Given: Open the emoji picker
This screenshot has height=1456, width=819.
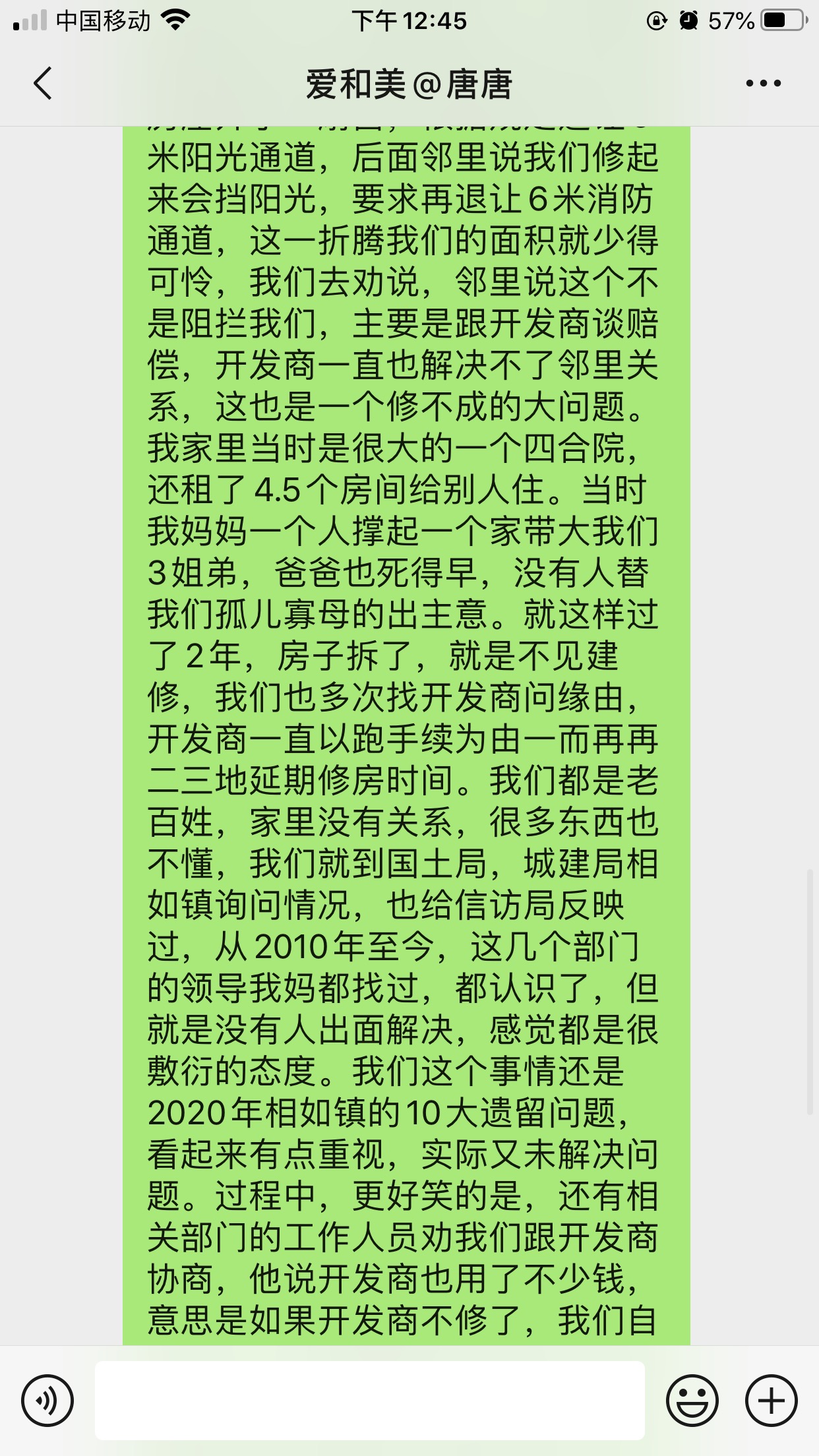Looking at the screenshot, I should [x=692, y=1400].
